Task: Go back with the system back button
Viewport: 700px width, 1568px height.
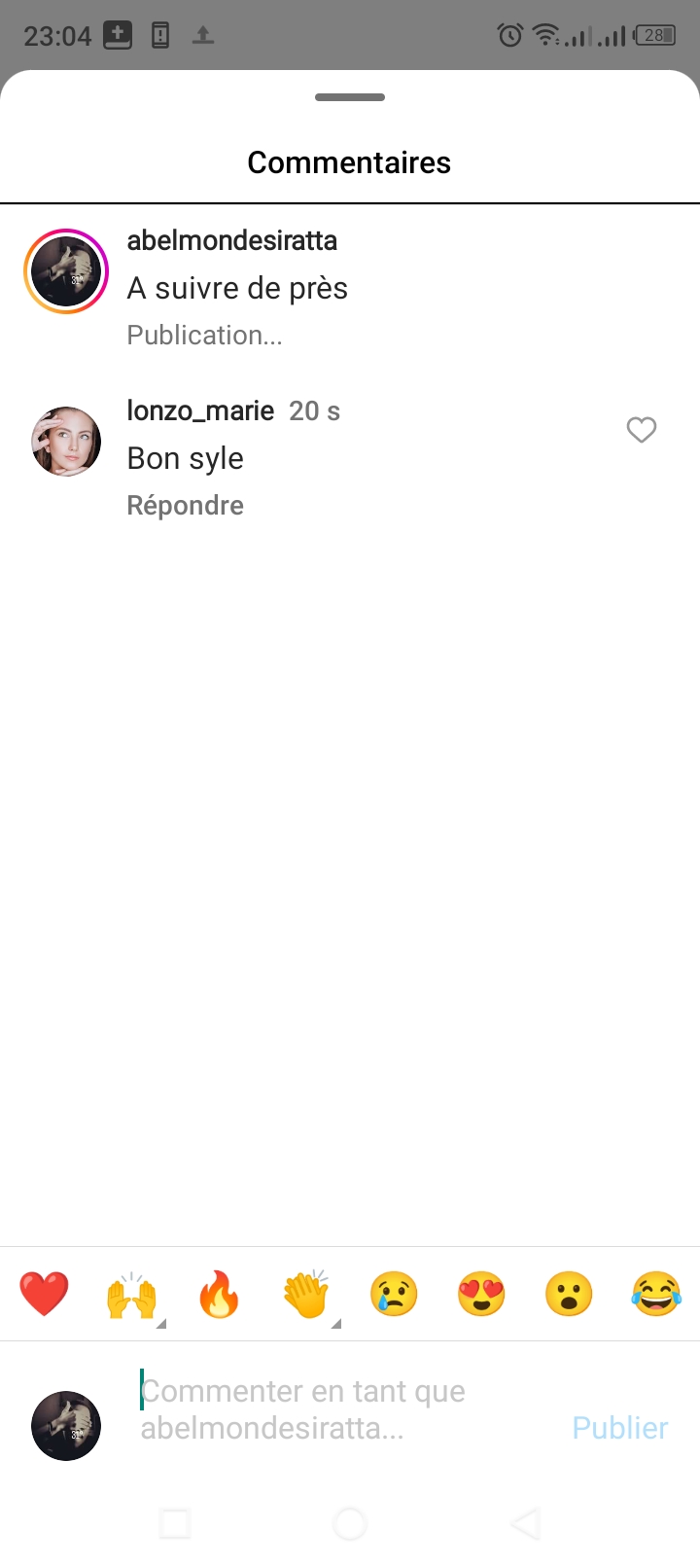Action: pos(525,1523)
